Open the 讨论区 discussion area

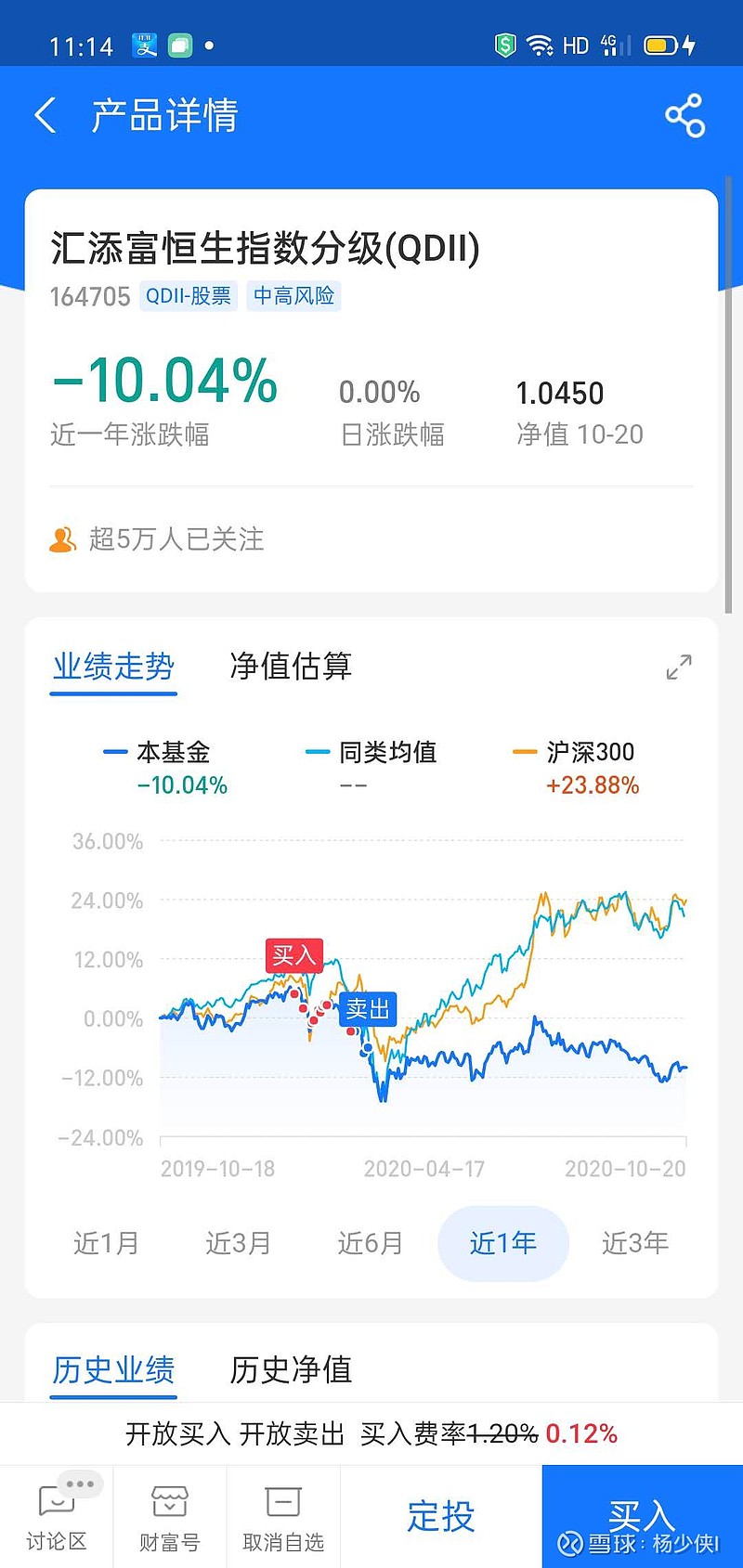[x=57, y=1517]
